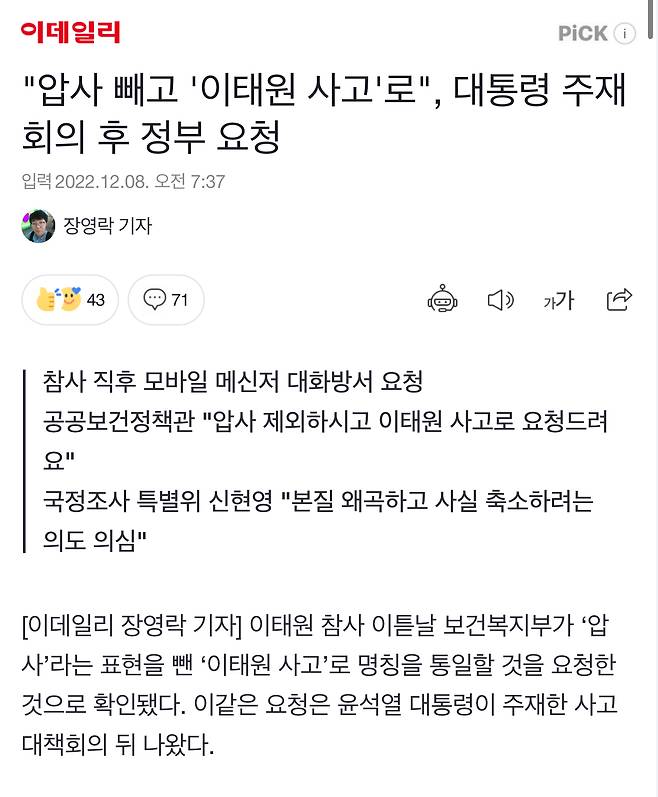The image size is (658, 797).
Task: Open the 71 comments
Action: 166,299
